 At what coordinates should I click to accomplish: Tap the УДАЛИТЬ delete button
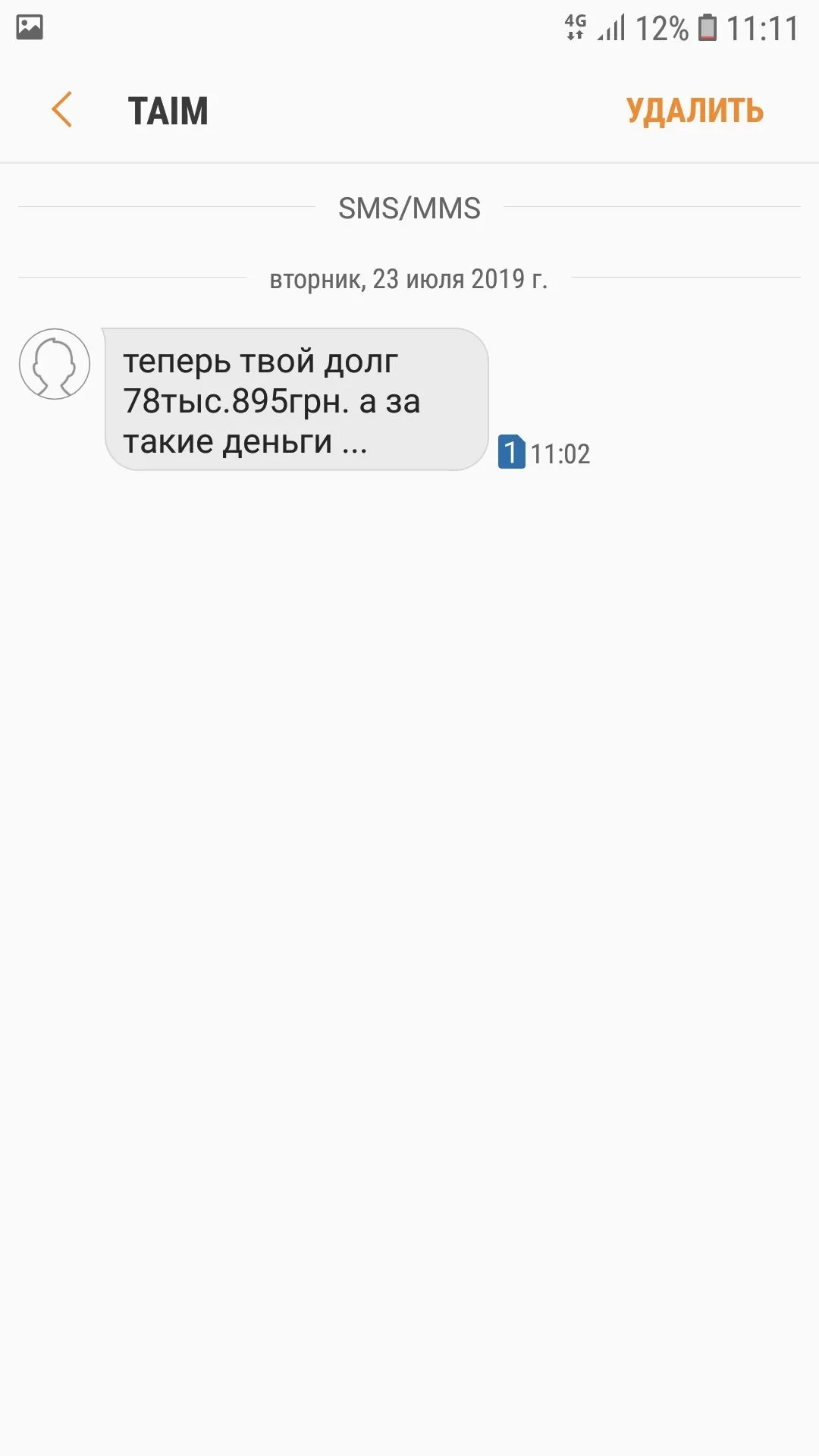tap(694, 111)
